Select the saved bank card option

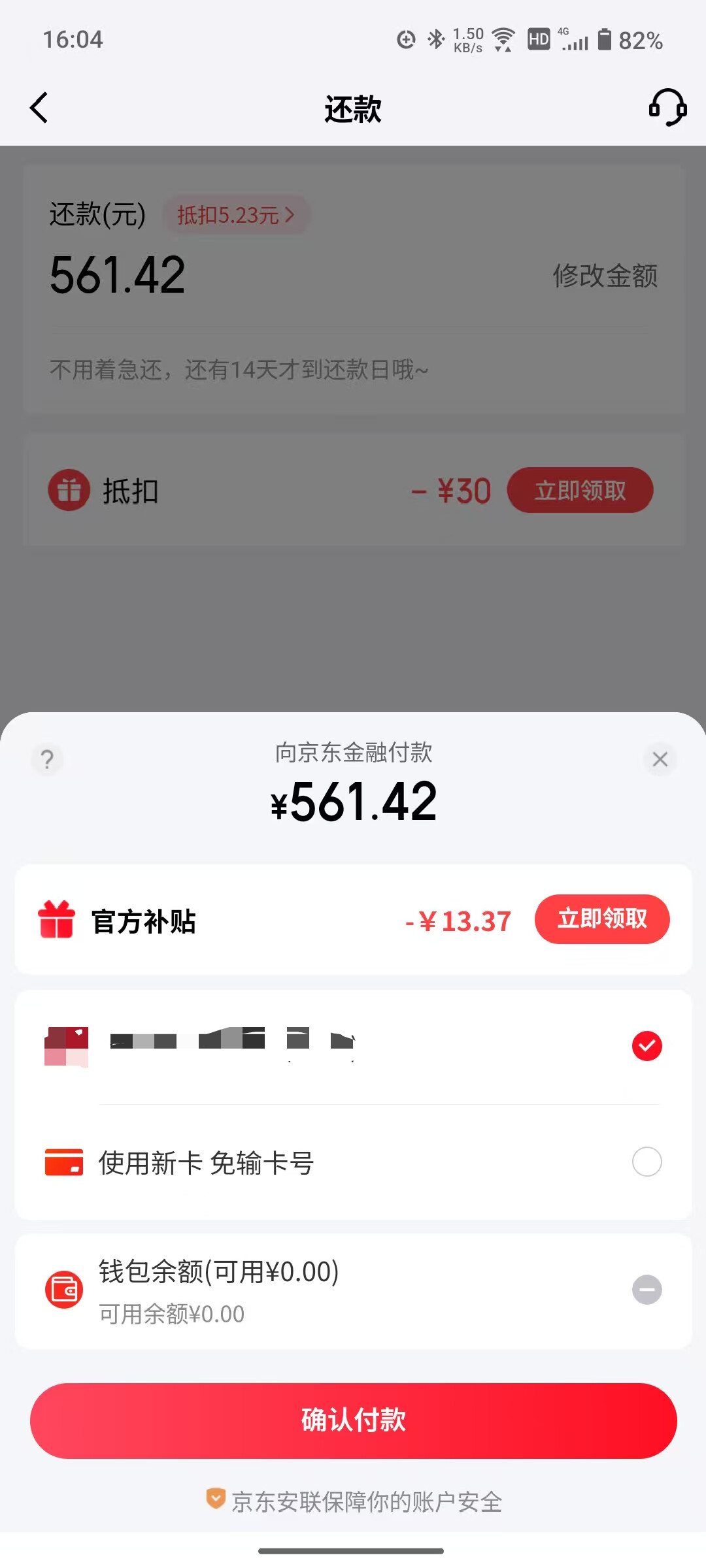click(353, 1047)
